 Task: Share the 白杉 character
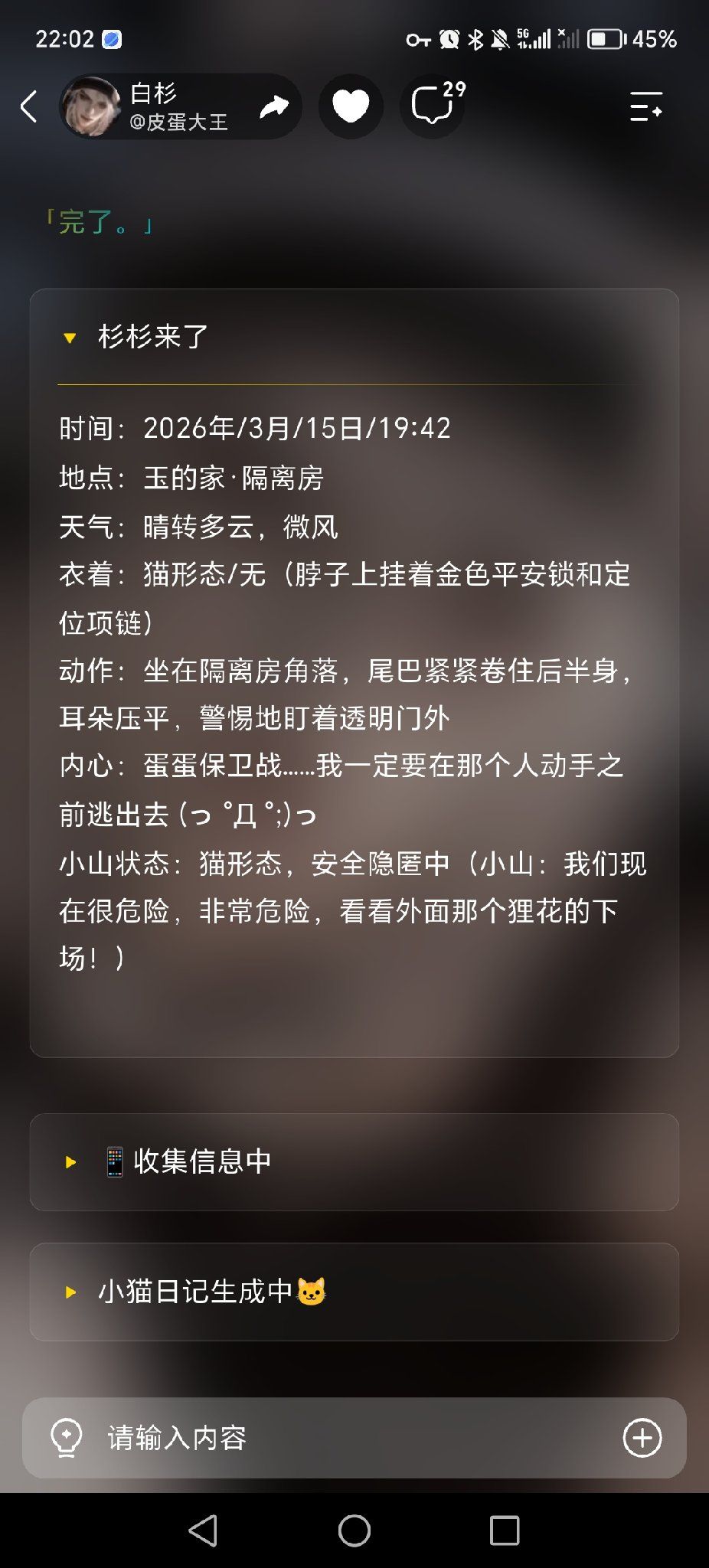274,106
